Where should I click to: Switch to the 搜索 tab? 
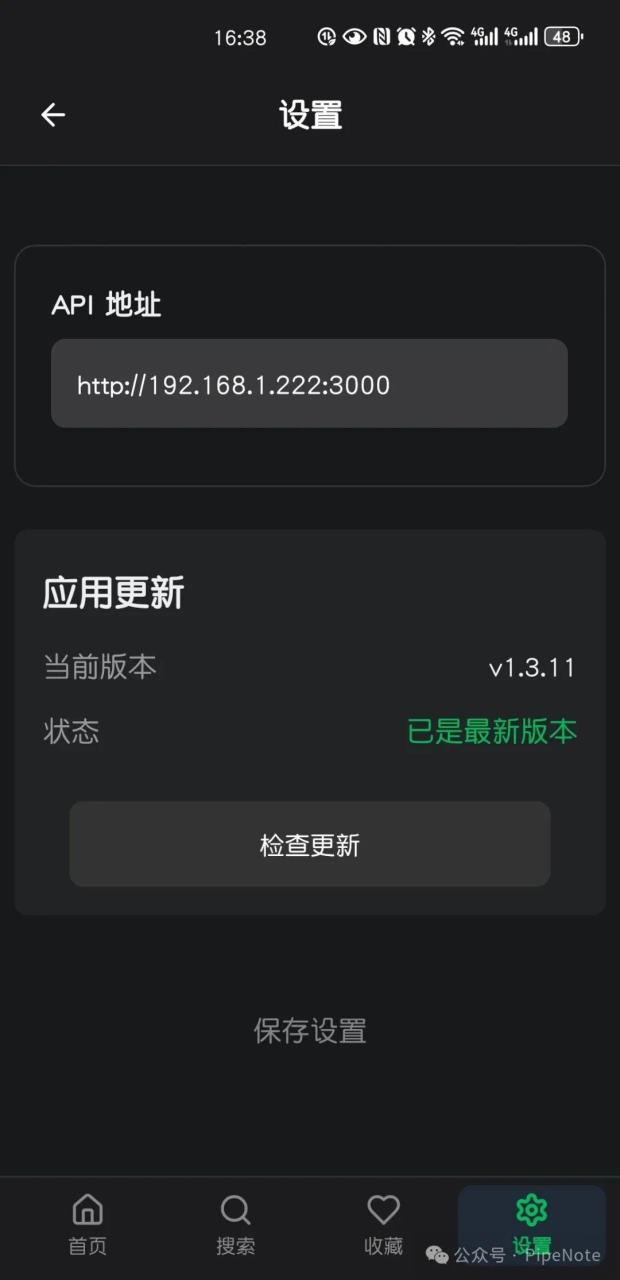(236, 1225)
